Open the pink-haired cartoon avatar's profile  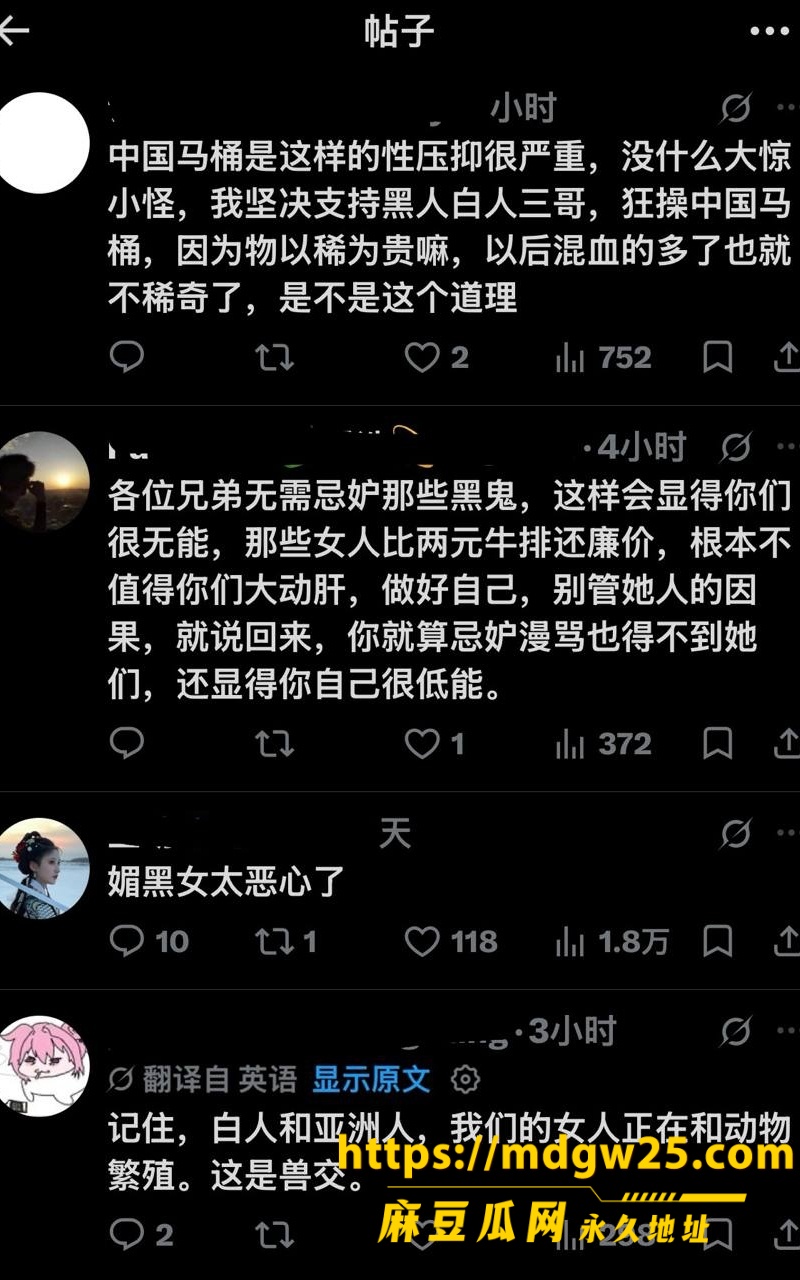pyautogui.click(x=44, y=1065)
